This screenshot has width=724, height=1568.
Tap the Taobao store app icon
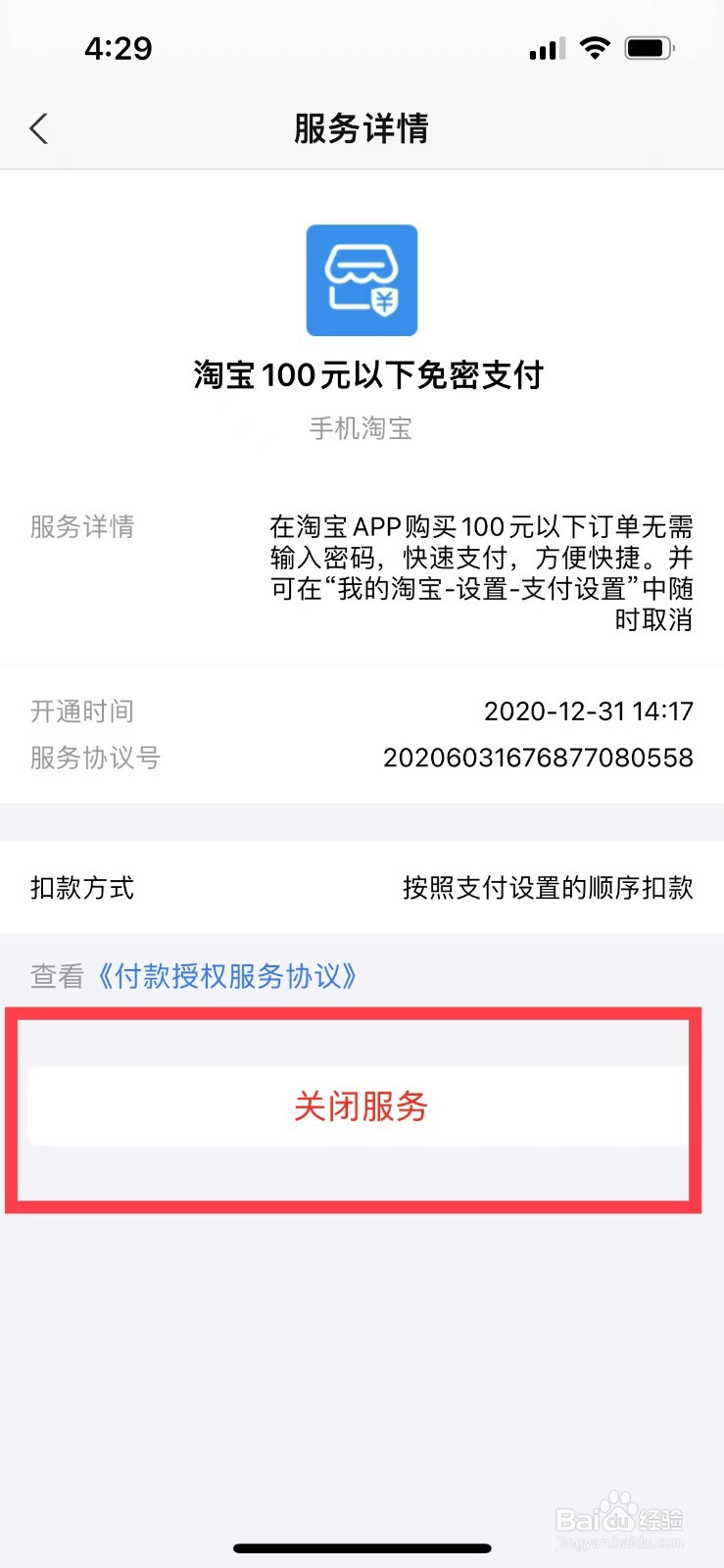click(x=362, y=281)
